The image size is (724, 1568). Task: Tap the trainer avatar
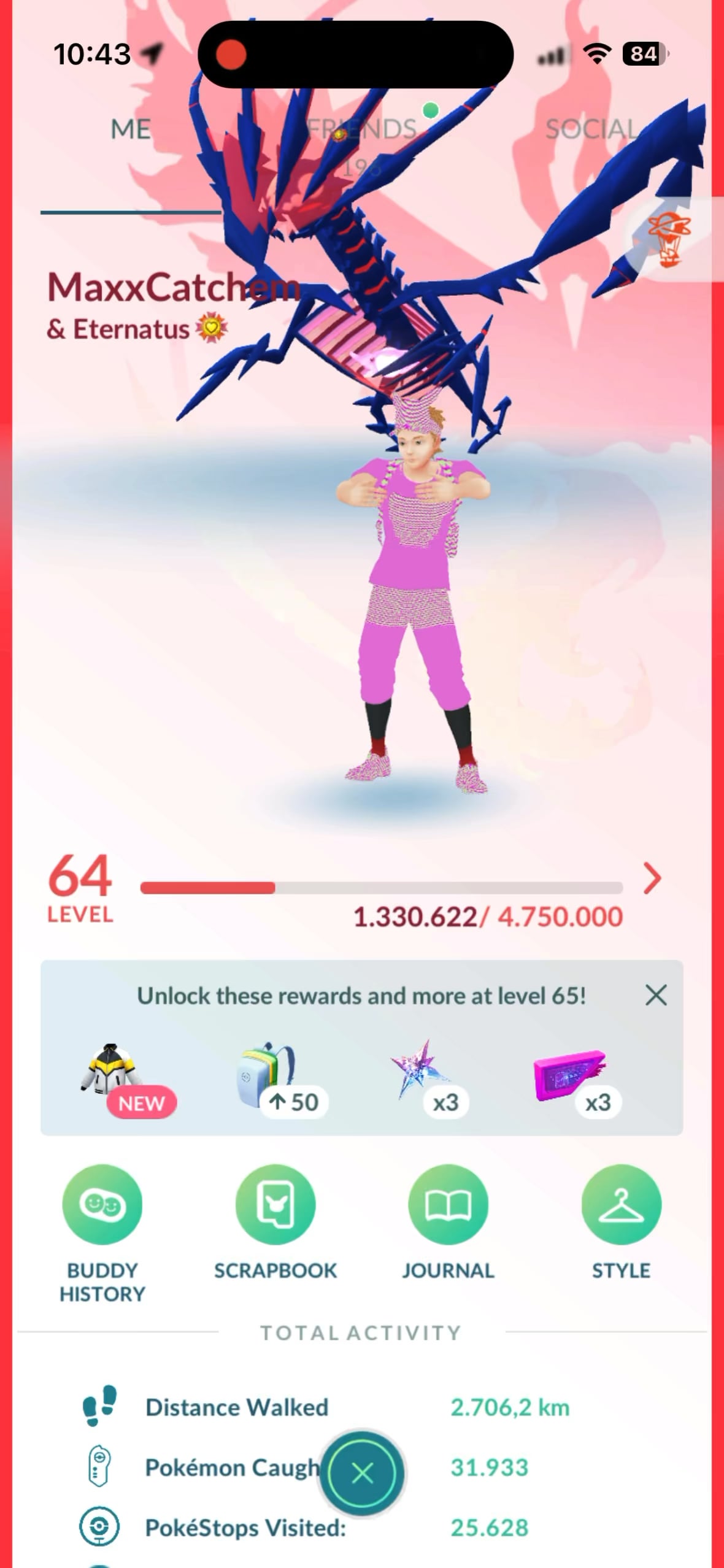pos(412,601)
